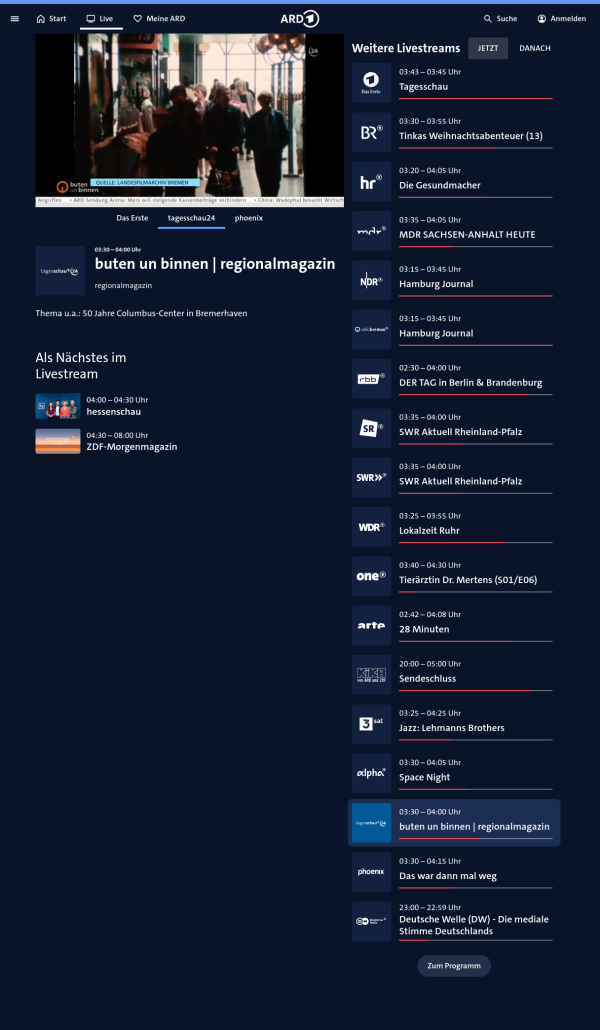Switch to Das Erste livestream tab
The image size is (600, 1030).
(x=132, y=217)
